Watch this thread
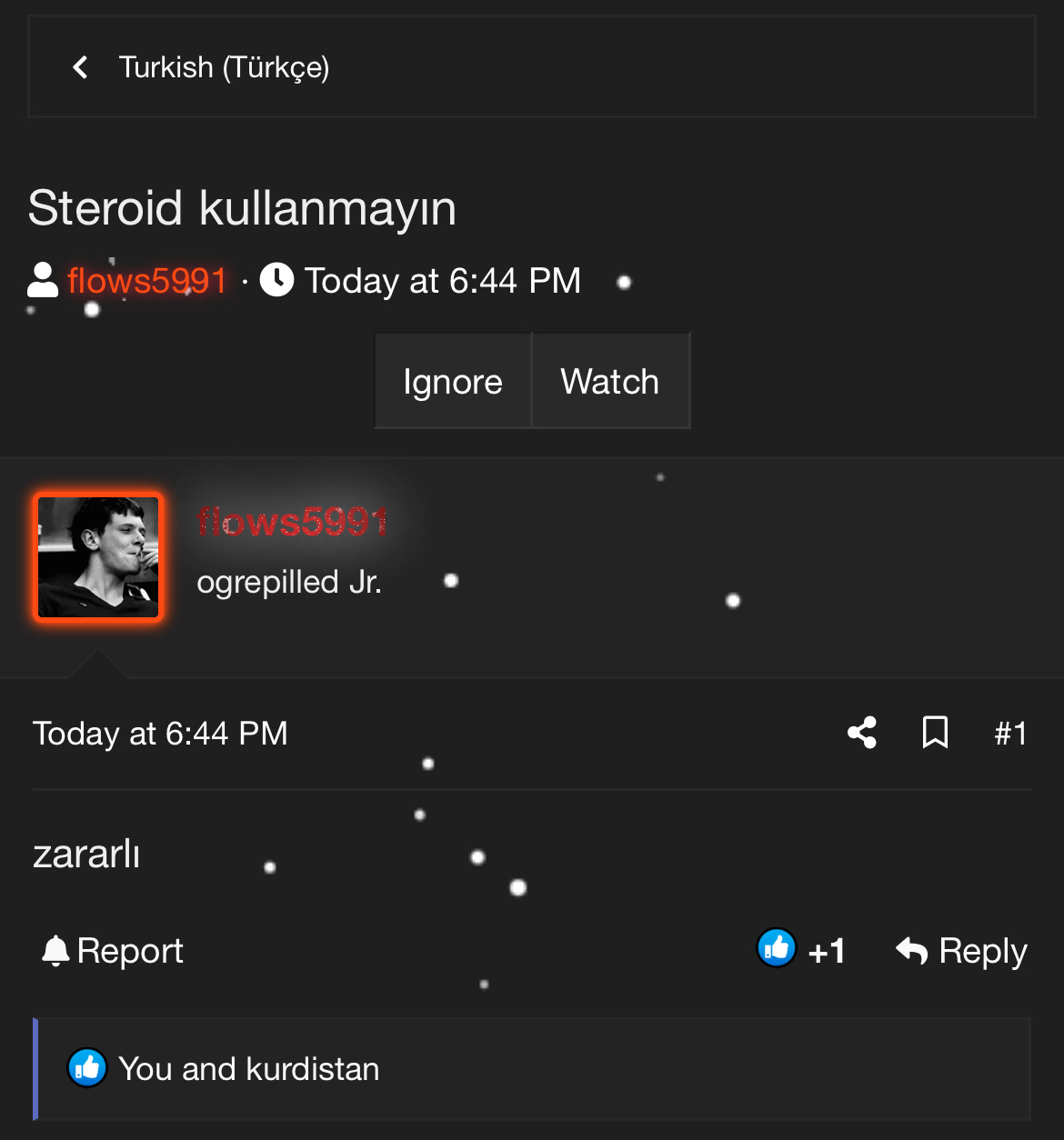 pyautogui.click(x=610, y=381)
